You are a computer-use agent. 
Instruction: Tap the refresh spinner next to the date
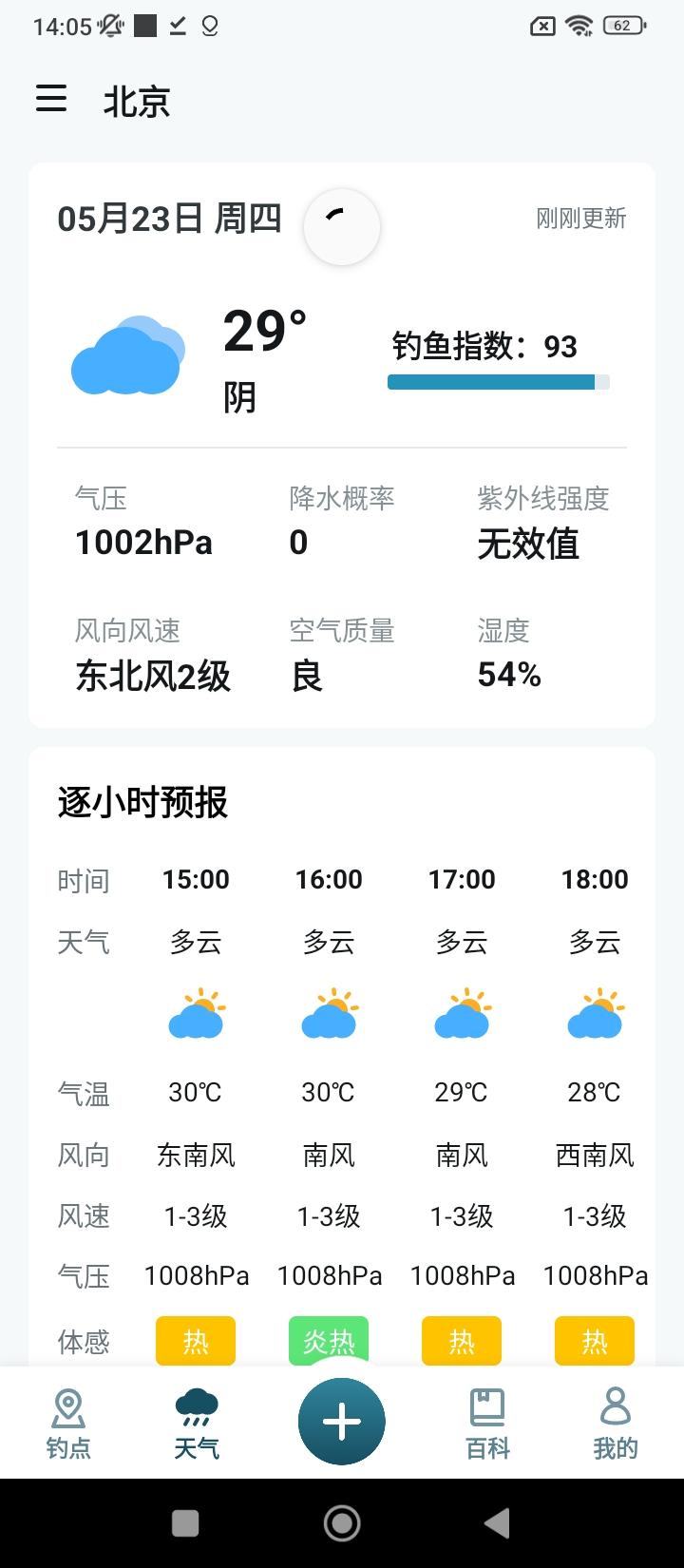tap(340, 226)
